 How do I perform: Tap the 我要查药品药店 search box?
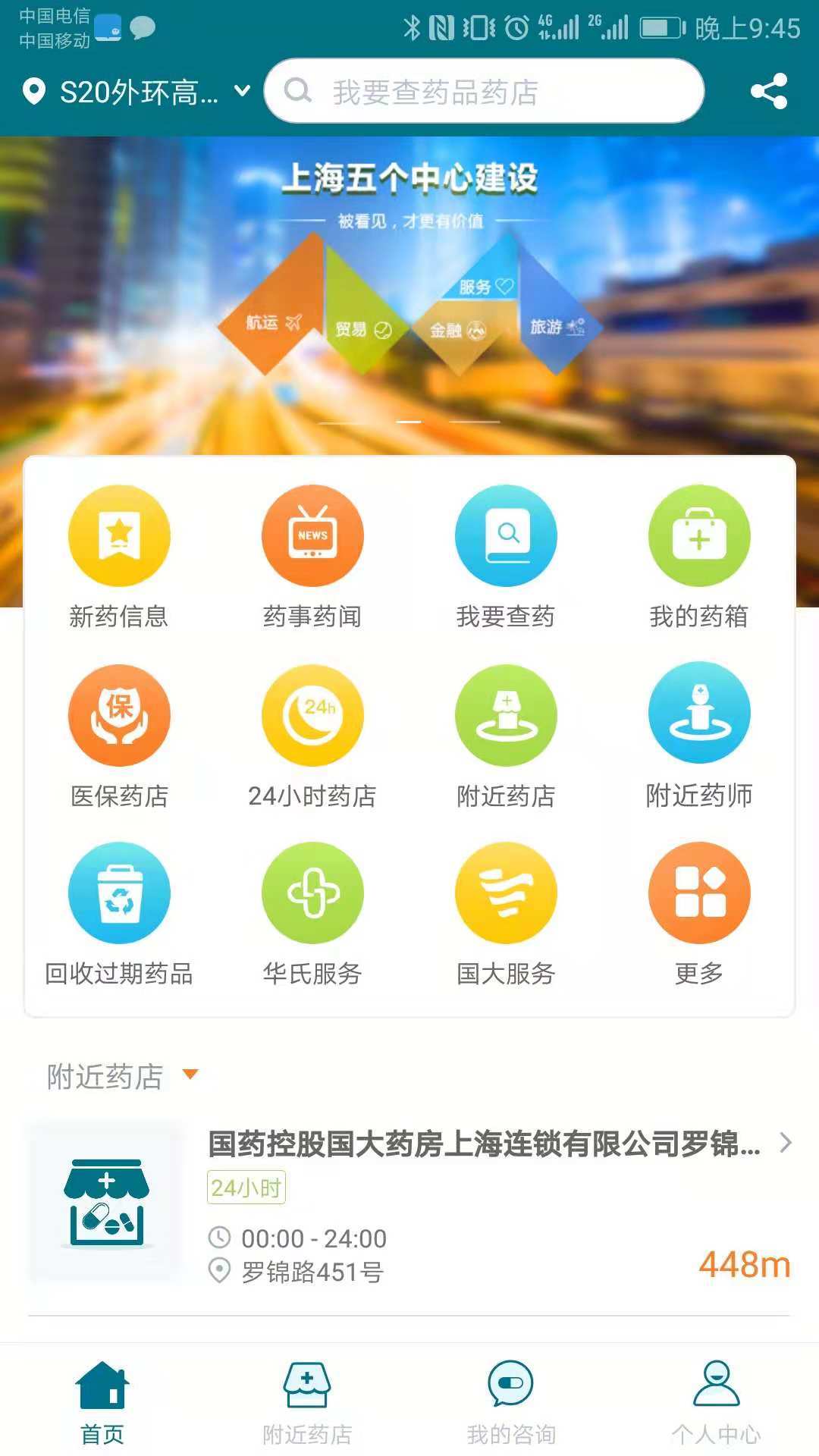484,92
